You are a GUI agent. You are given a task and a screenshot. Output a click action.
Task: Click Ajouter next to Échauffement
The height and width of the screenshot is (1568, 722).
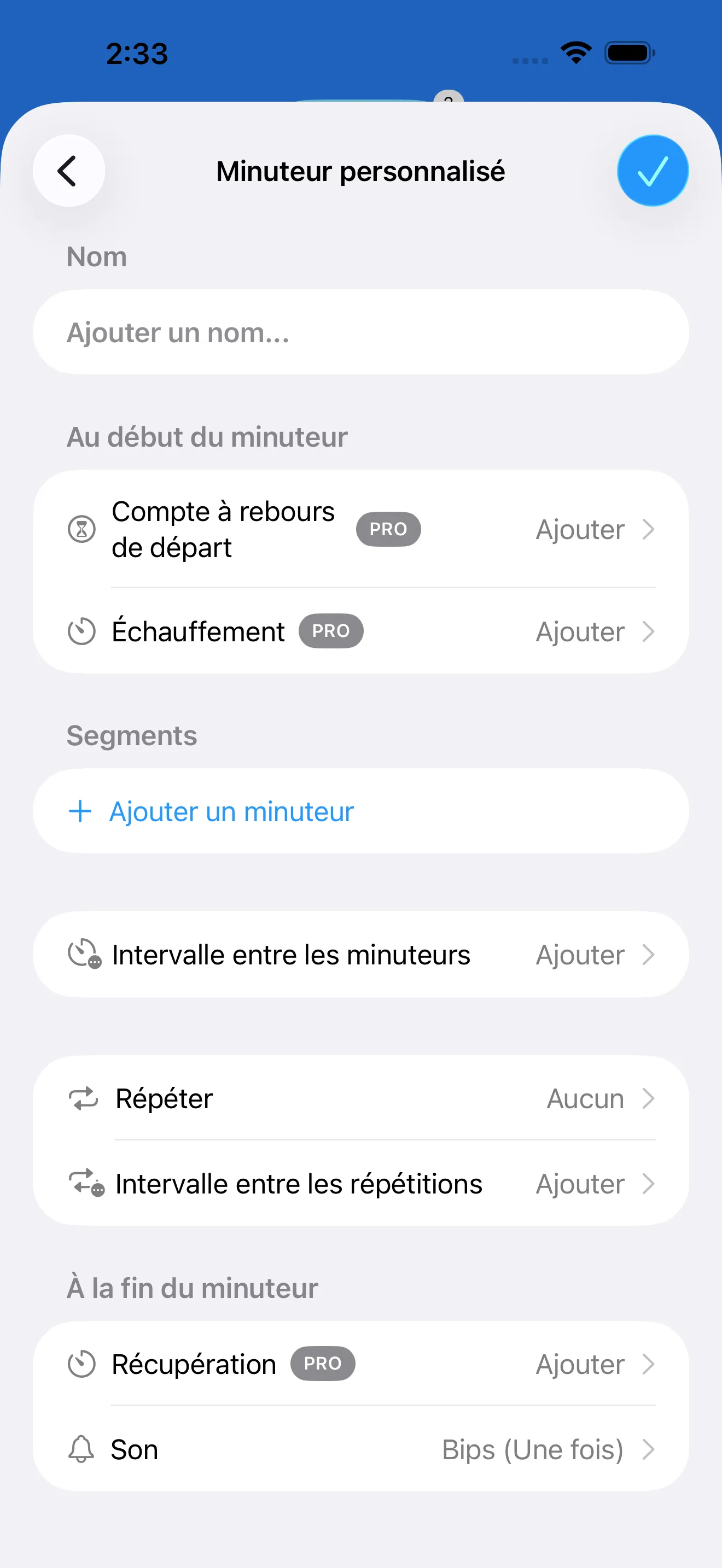579,631
